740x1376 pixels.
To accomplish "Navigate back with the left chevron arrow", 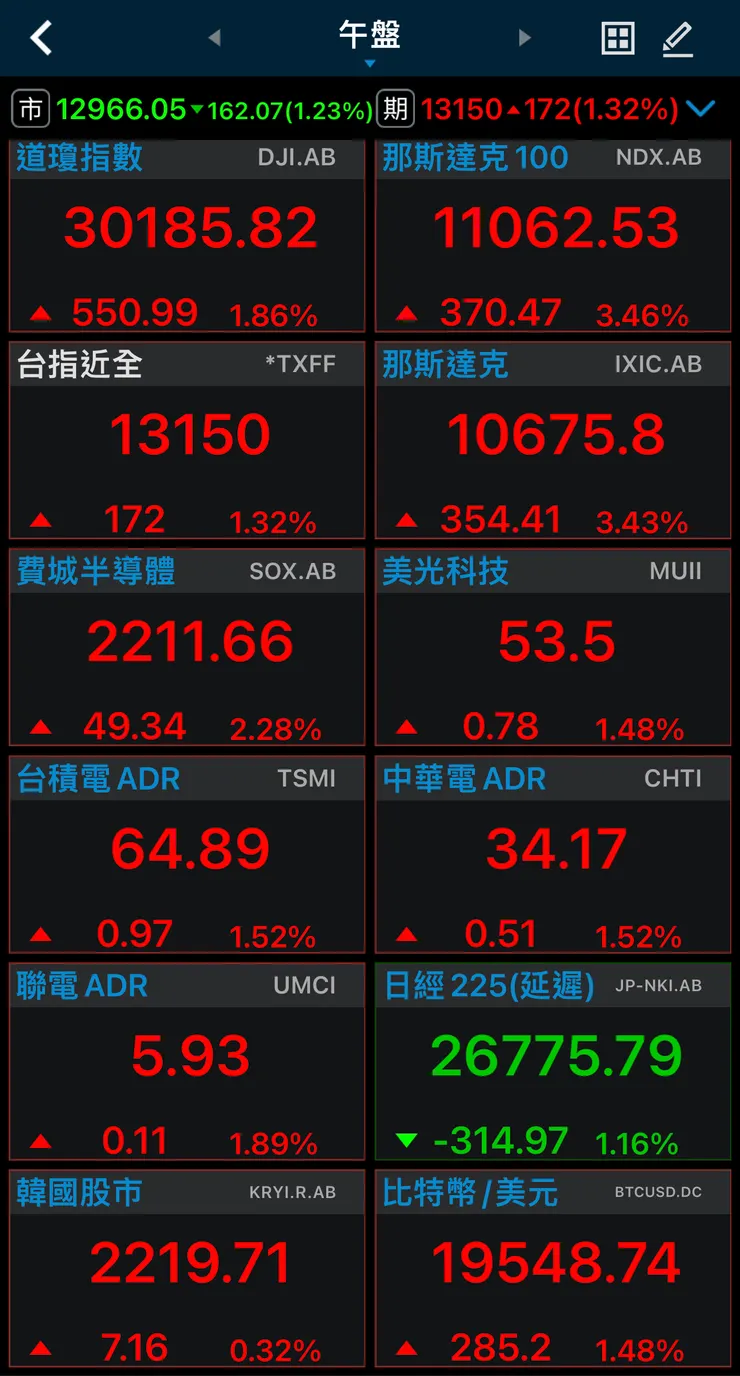I will pyautogui.click(x=40, y=37).
